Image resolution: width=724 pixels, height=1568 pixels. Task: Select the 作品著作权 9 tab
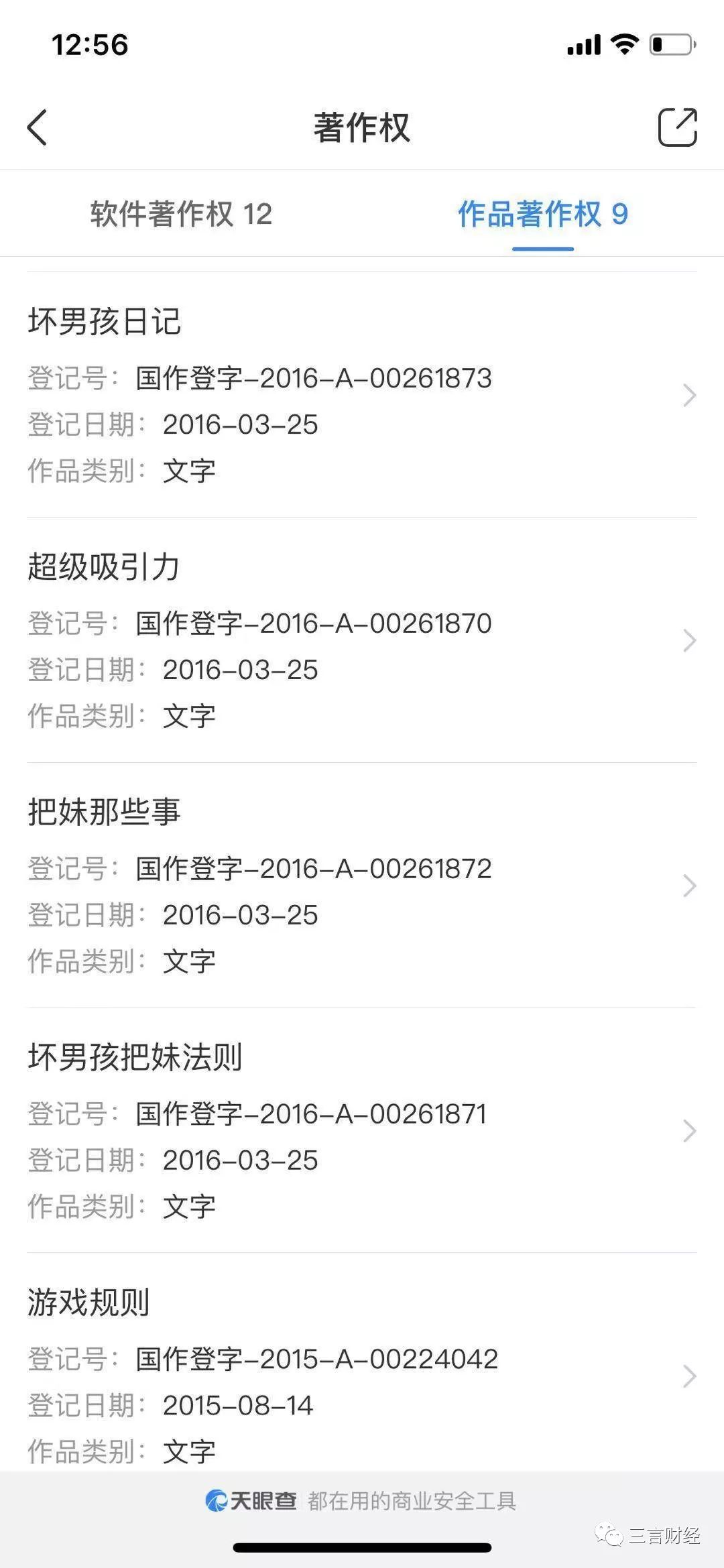(x=542, y=215)
